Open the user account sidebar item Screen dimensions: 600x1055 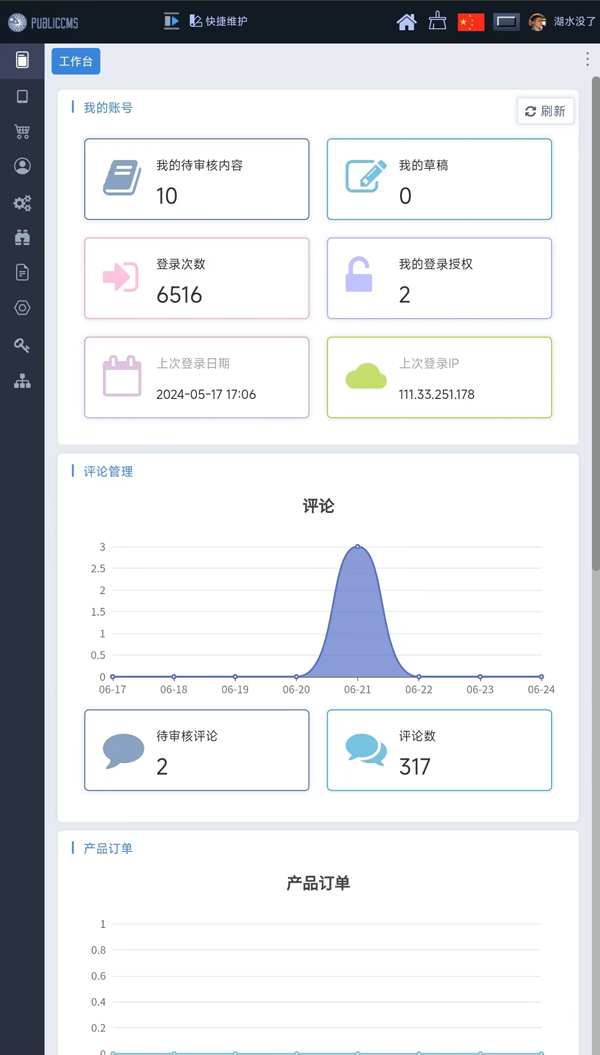(x=22, y=166)
